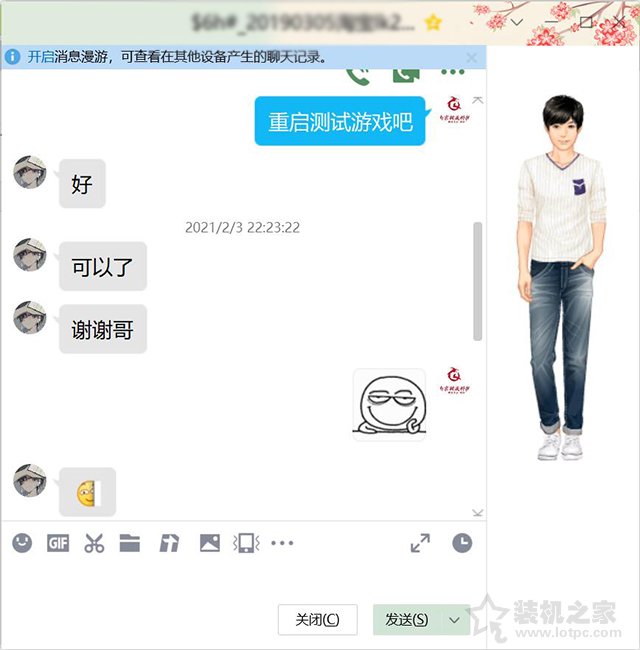
Task: Open the GIF sticker panel
Action: [58, 543]
